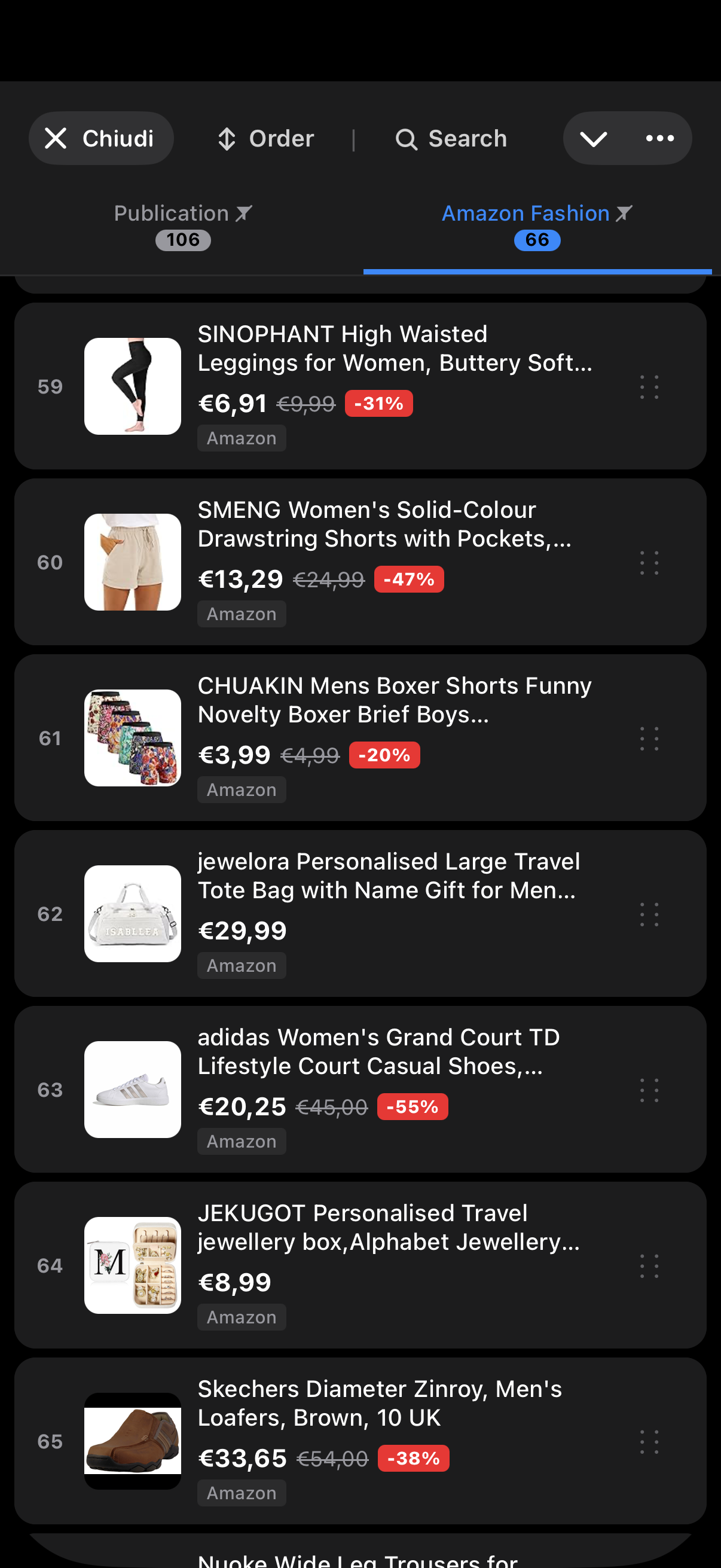Screen dimensions: 721x1568
Task: Tap the reorder handle on Skechers loafers
Action: [649, 1442]
